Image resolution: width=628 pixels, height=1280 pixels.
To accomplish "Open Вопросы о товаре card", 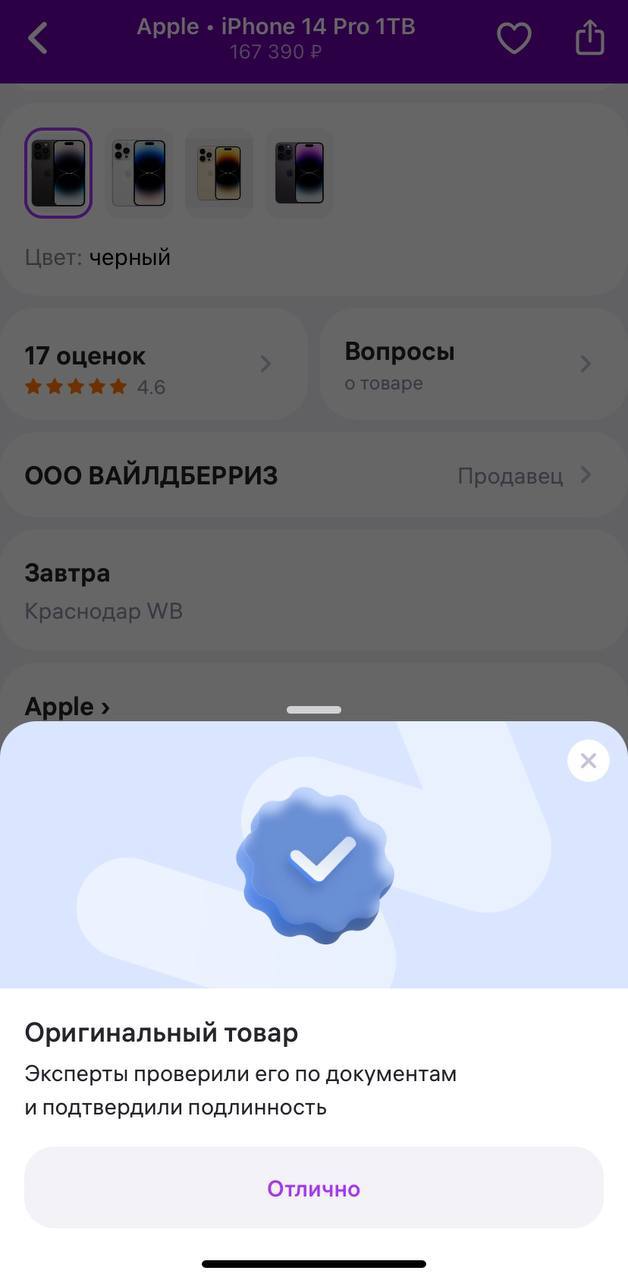I will click(x=472, y=364).
